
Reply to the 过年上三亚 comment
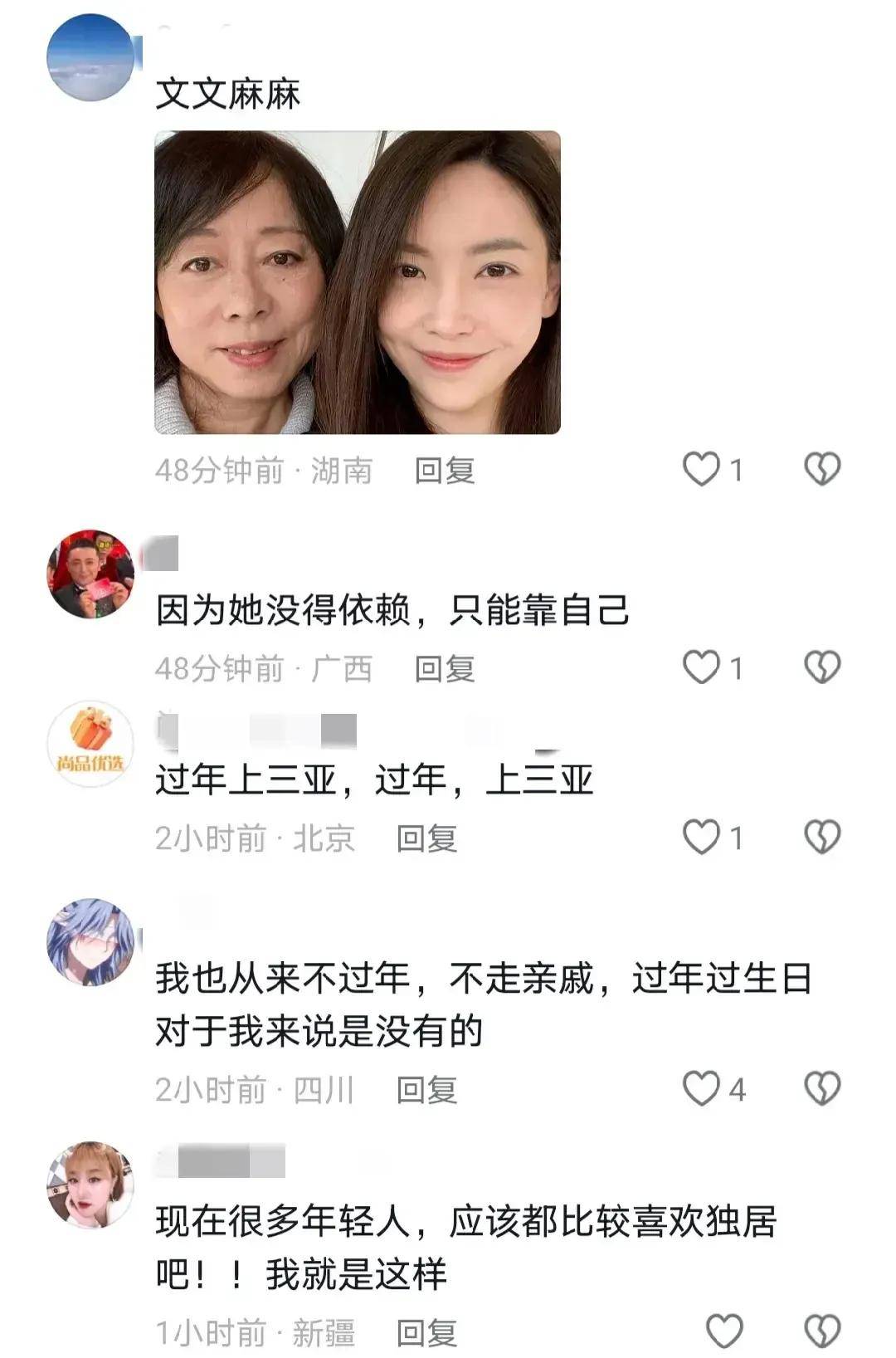(x=426, y=838)
